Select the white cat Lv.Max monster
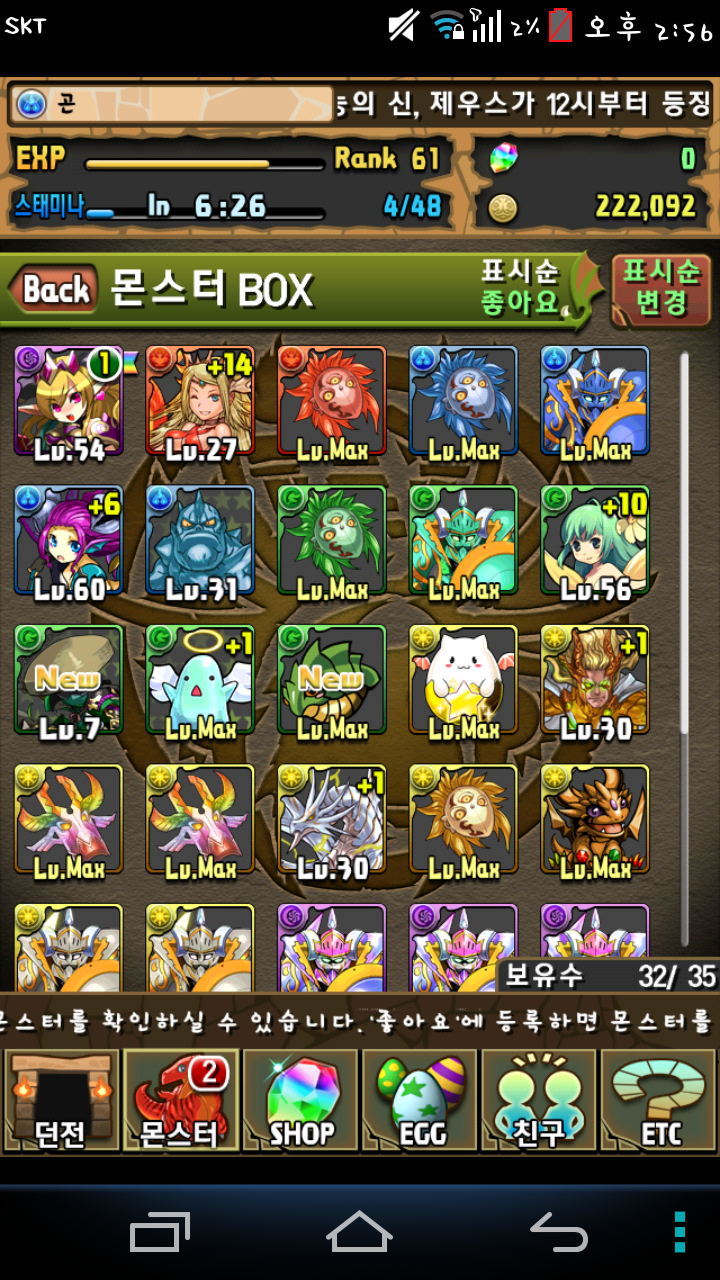Screen dimensions: 720x1280 (463, 682)
